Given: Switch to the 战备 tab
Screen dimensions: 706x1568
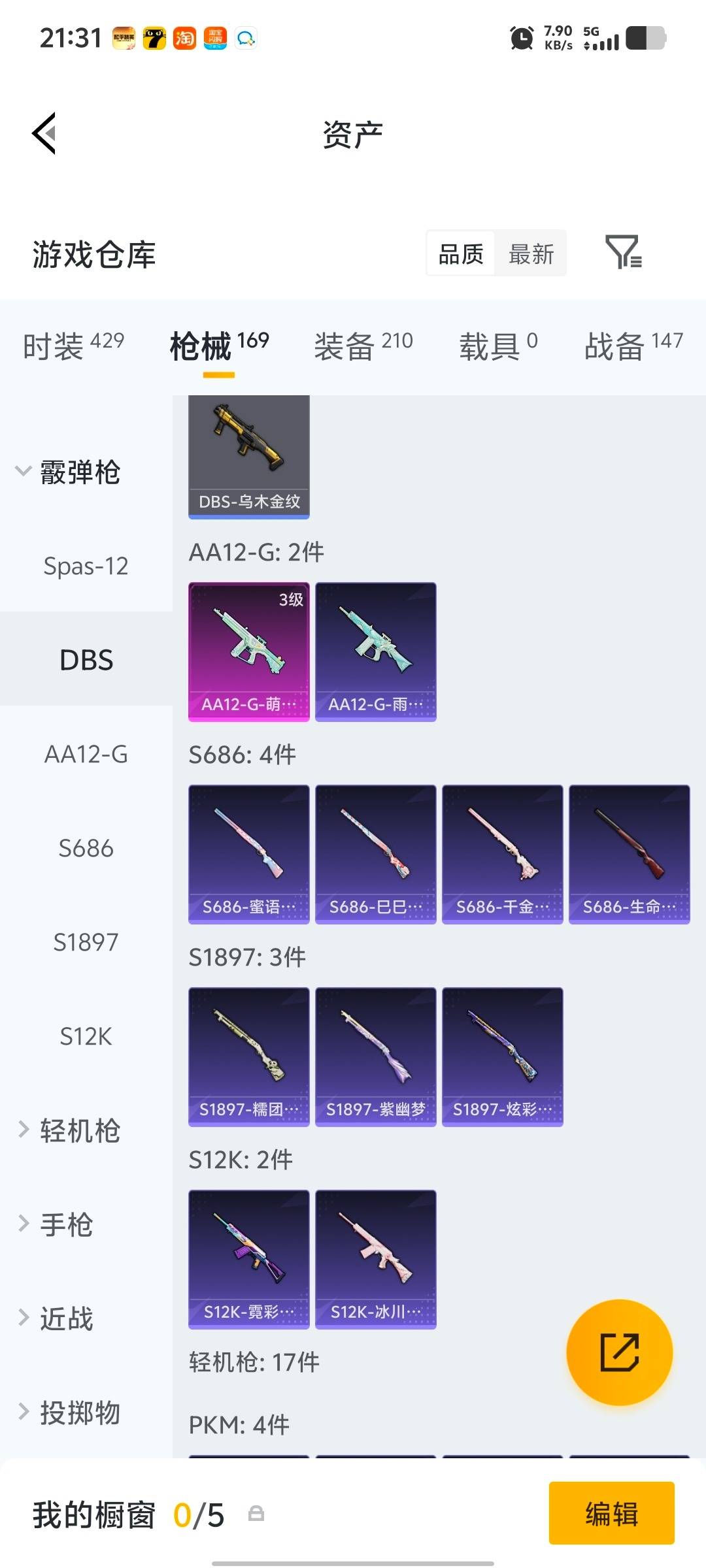Looking at the screenshot, I should coord(633,345).
